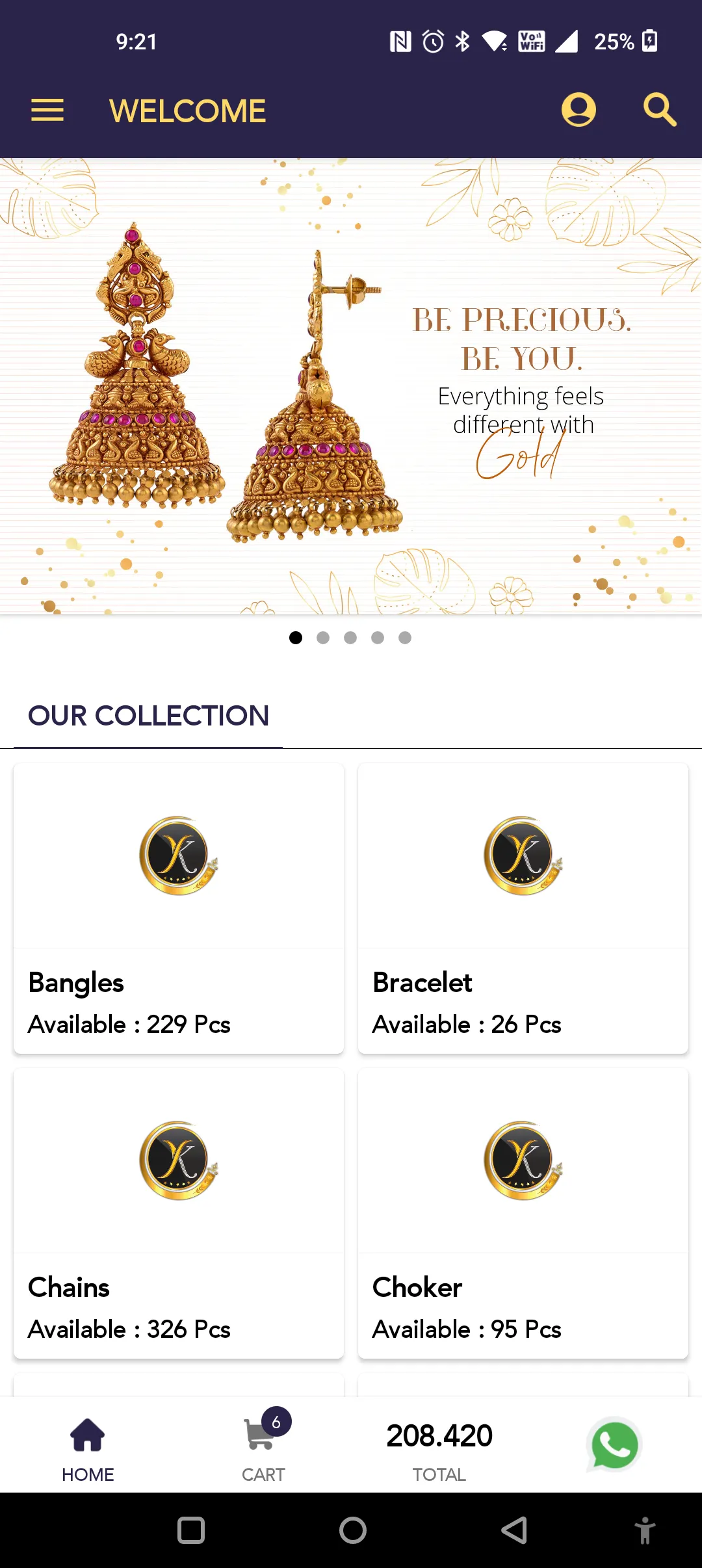The width and height of the screenshot is (702, 1568).
Task: Open the Bracelet collection card
Action: (523, 908)
